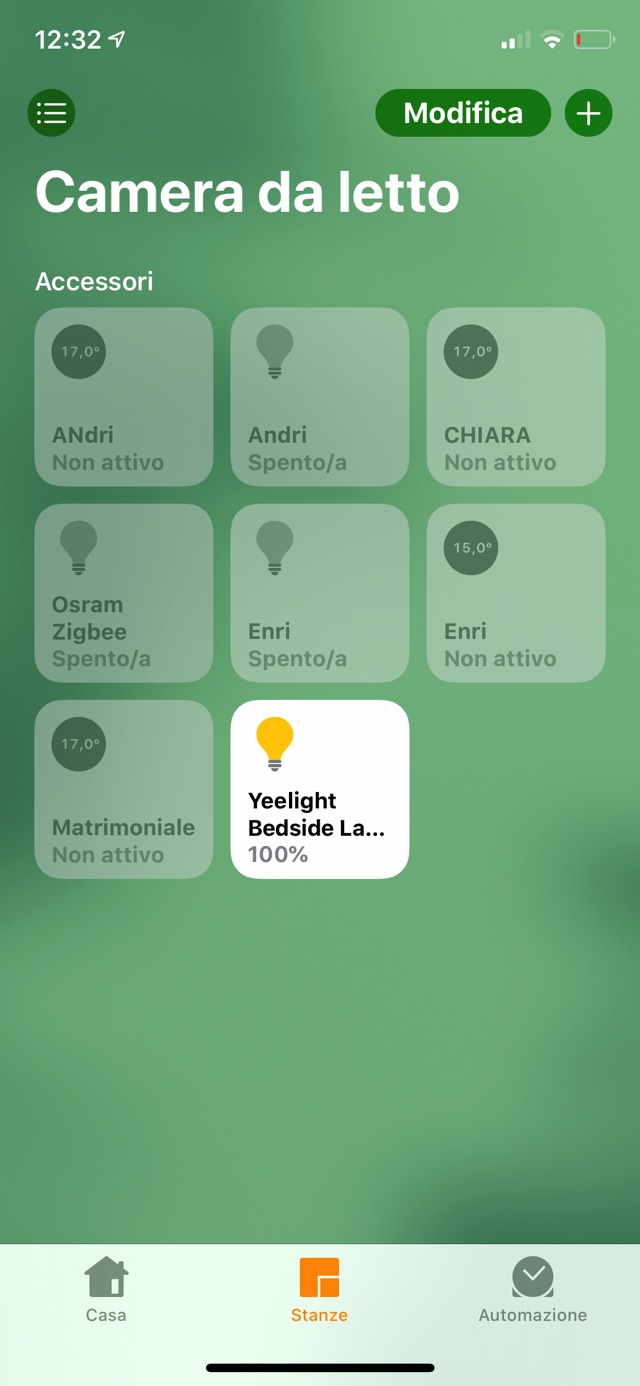Open the rooms list menu icon
This screenshot has height=1386, width=640.
coord(51,113)
